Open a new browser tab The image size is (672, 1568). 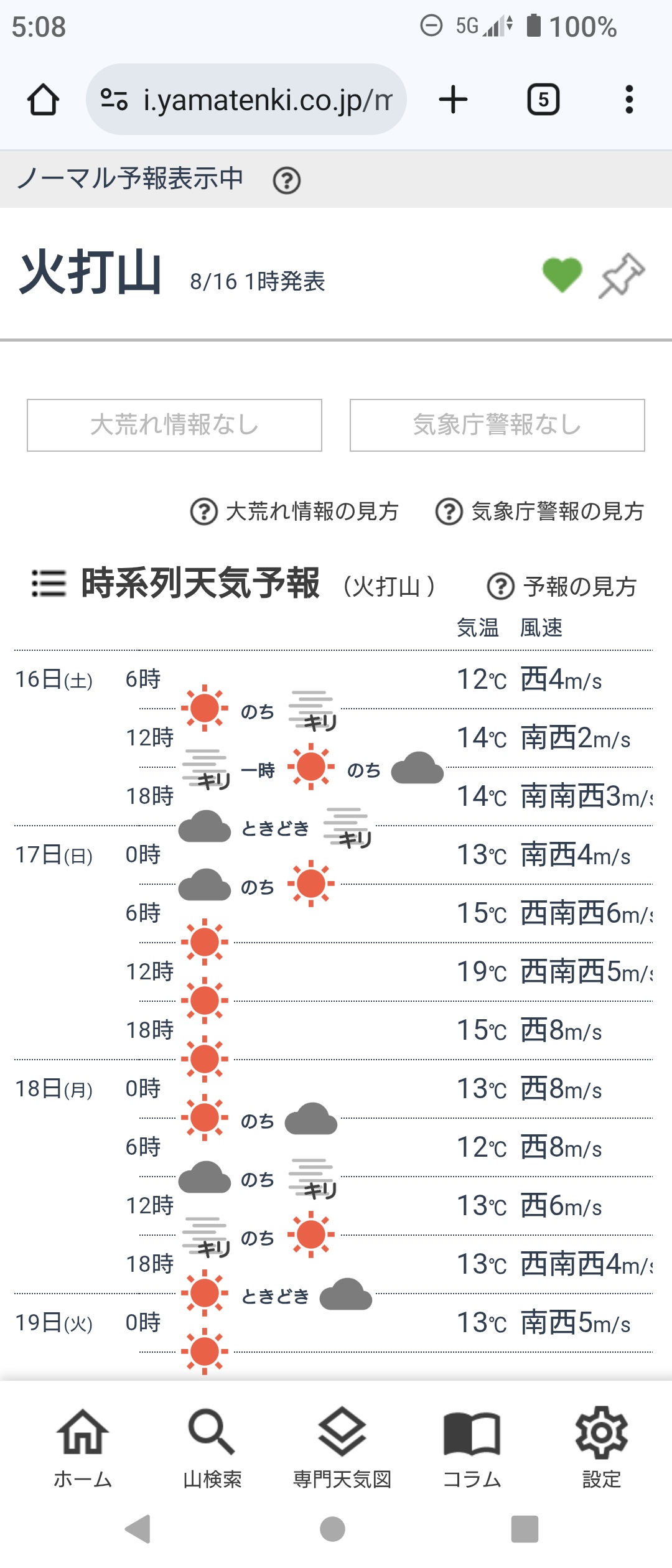(x=453, y=100)
